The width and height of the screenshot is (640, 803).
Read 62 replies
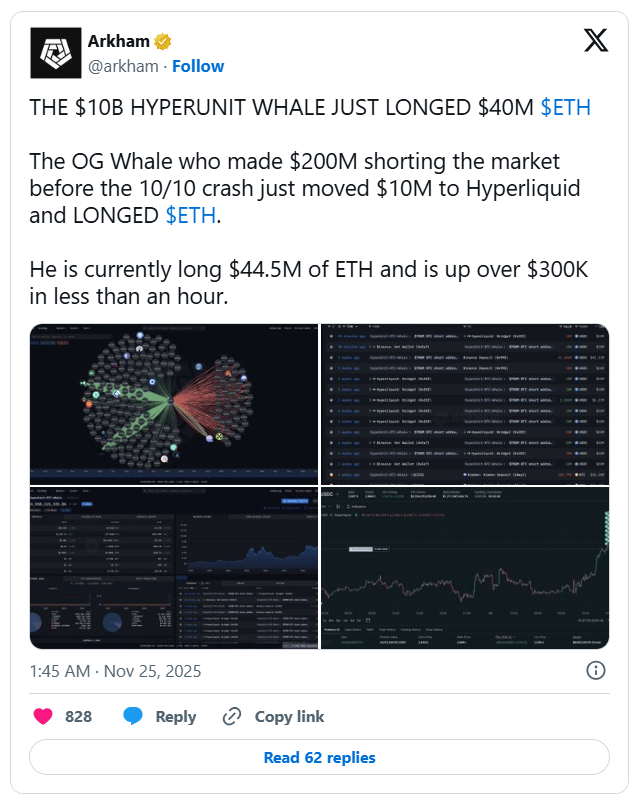[319, 757]
